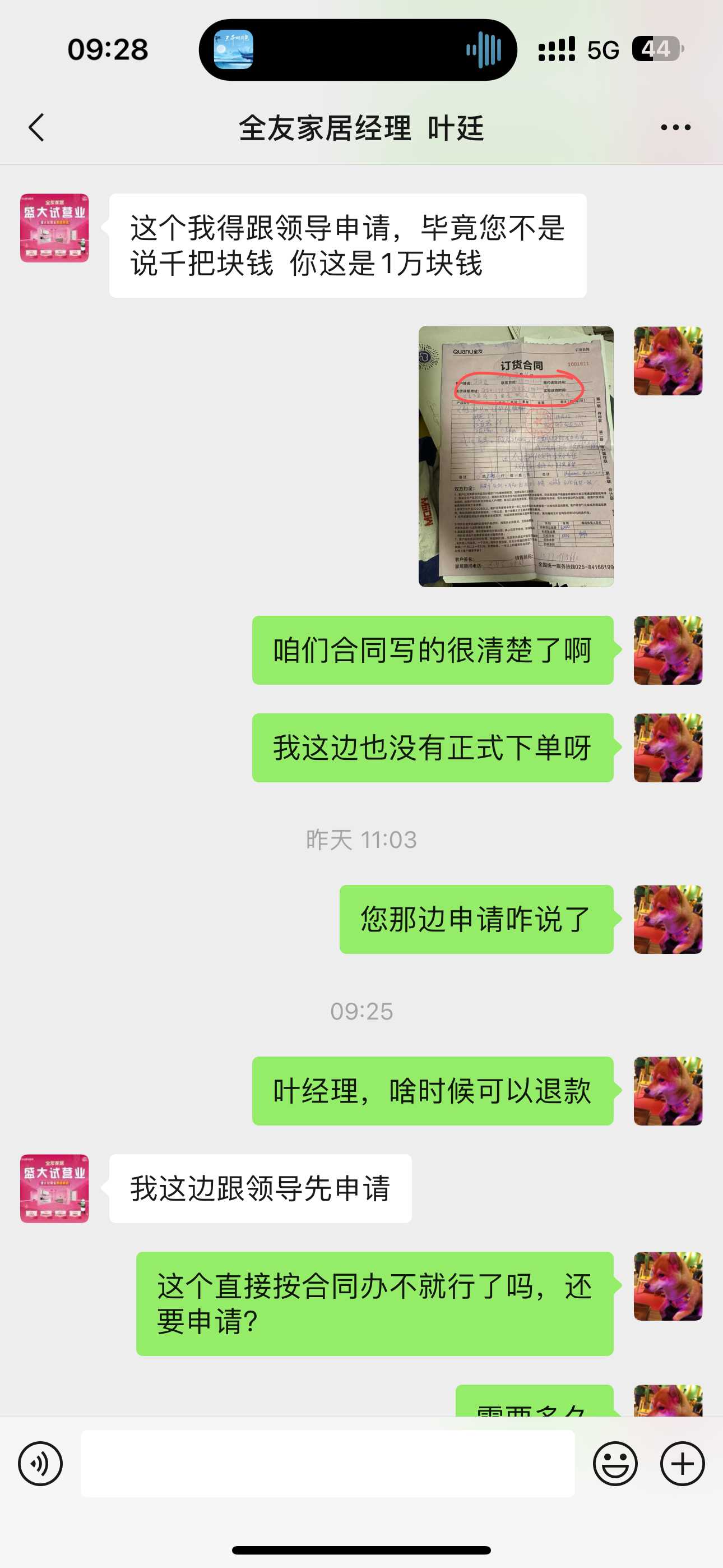Image resolution: width=723 pixels, height=1568 pixels.
Task: Open the plus attachment menu
Action: (x=682, y=1463)
